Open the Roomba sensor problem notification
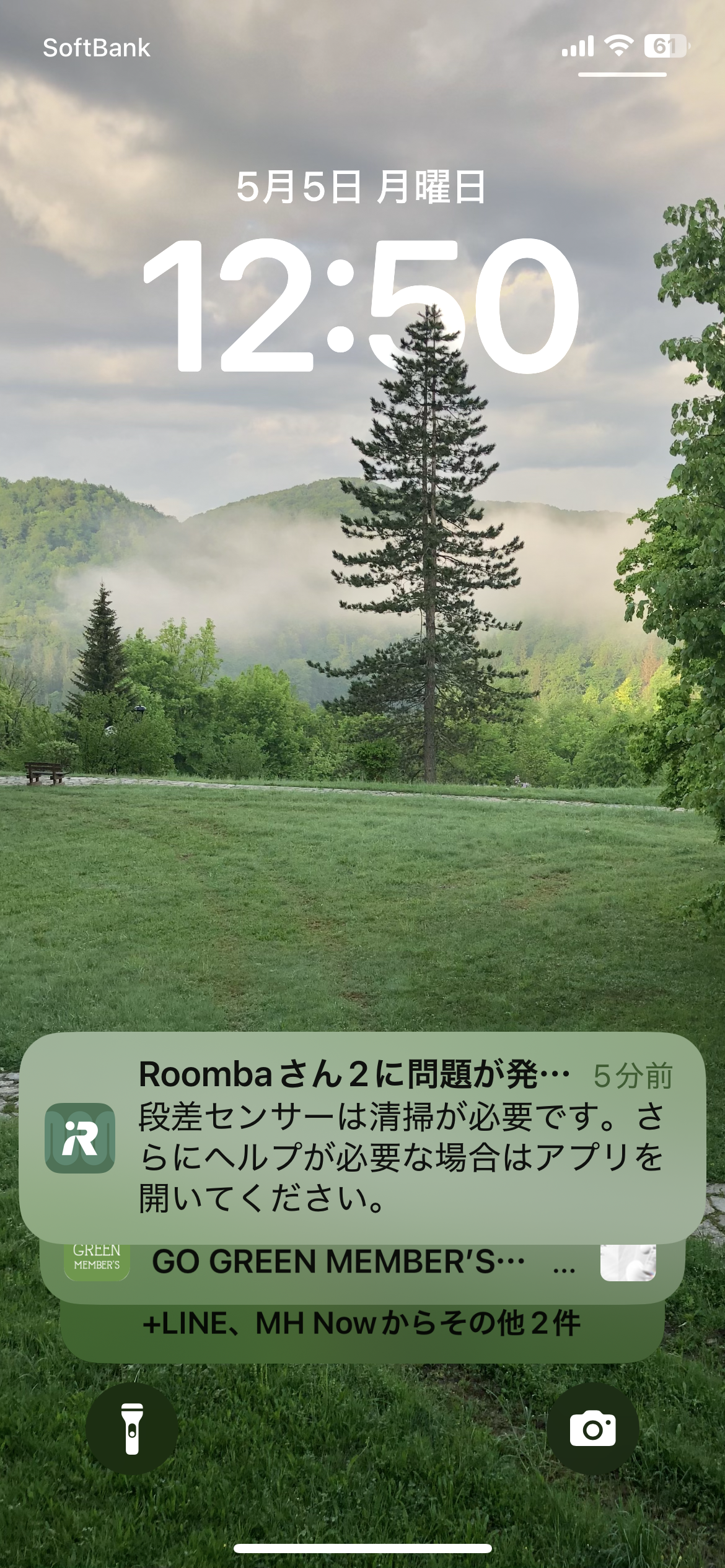 [x=362, y=1136]
